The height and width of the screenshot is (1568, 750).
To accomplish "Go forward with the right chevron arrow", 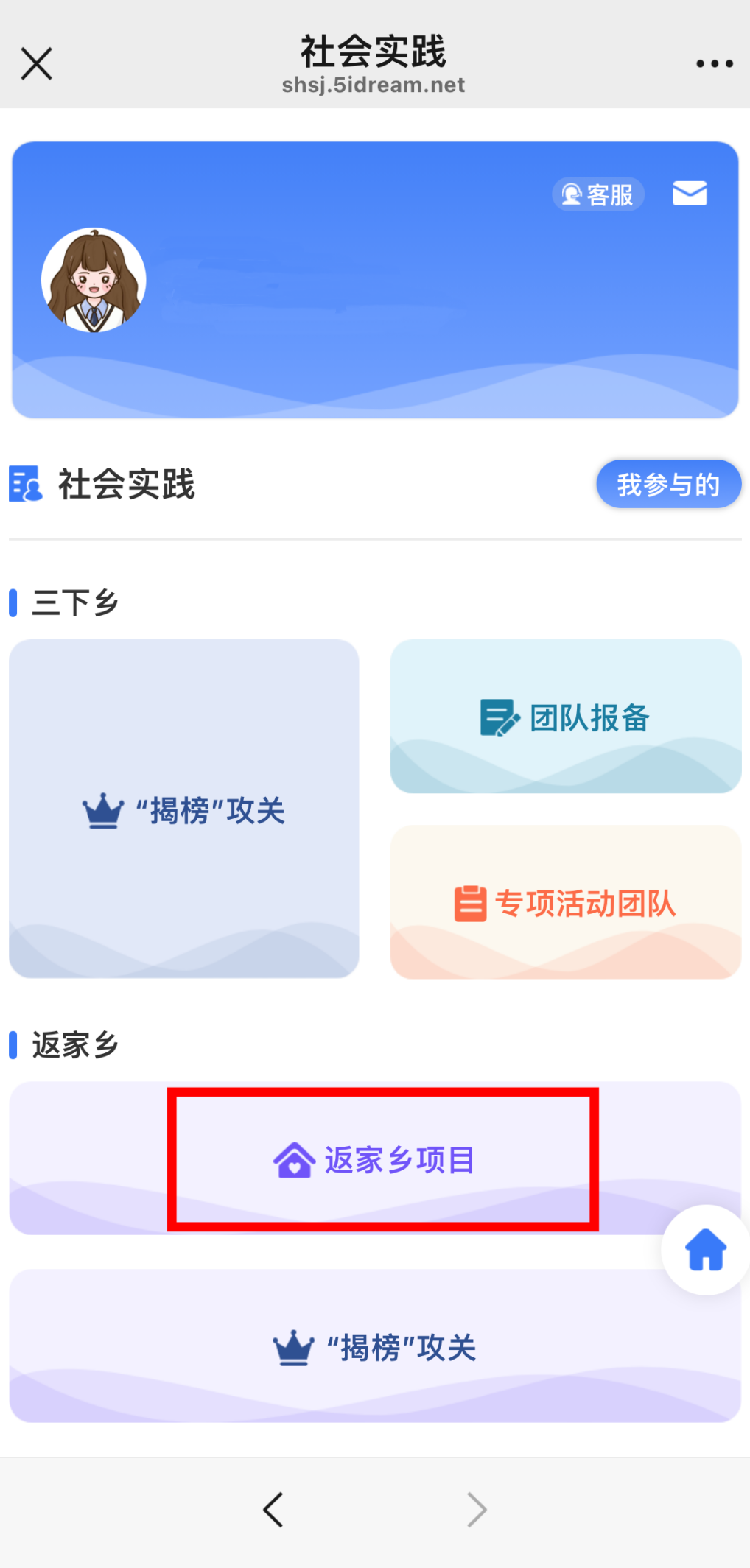I will (476, 1509).
